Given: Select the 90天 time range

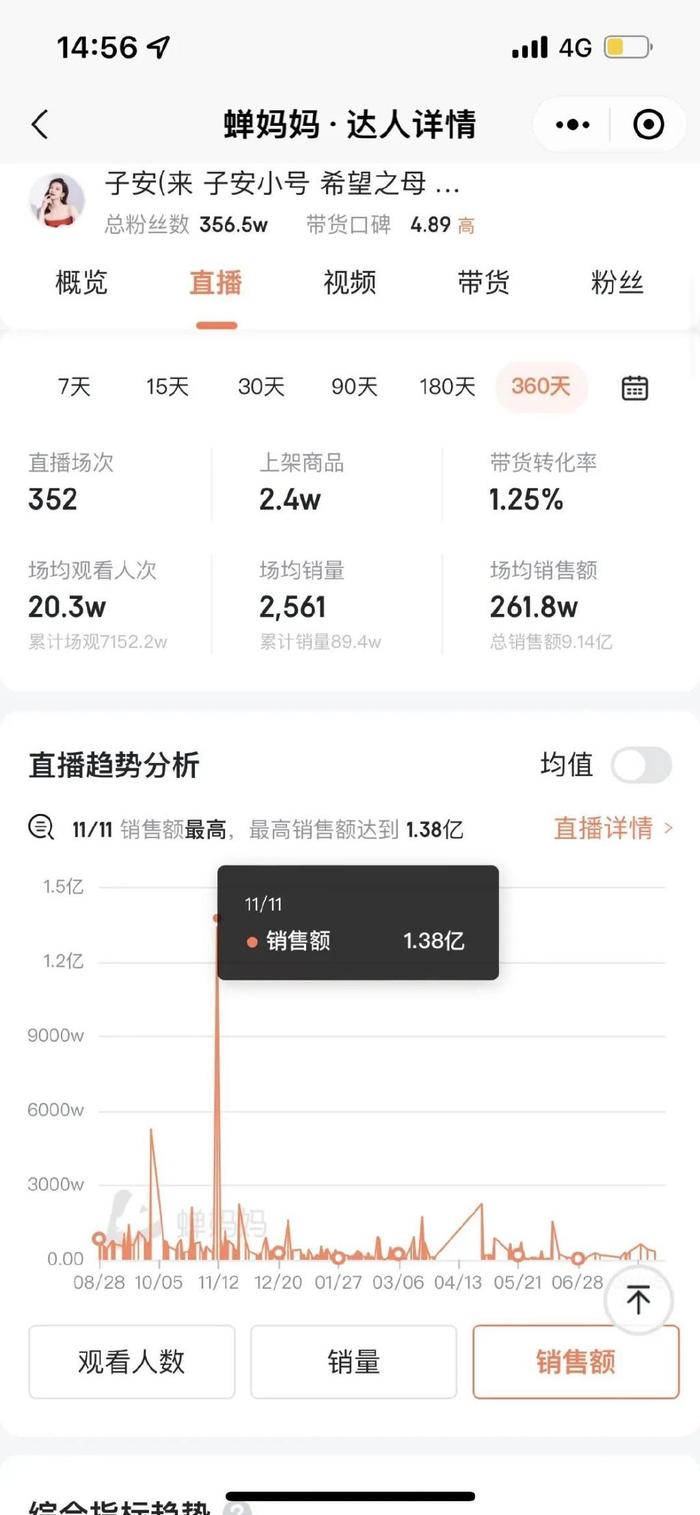Looking at the screenshot, I should coord(354,387).
